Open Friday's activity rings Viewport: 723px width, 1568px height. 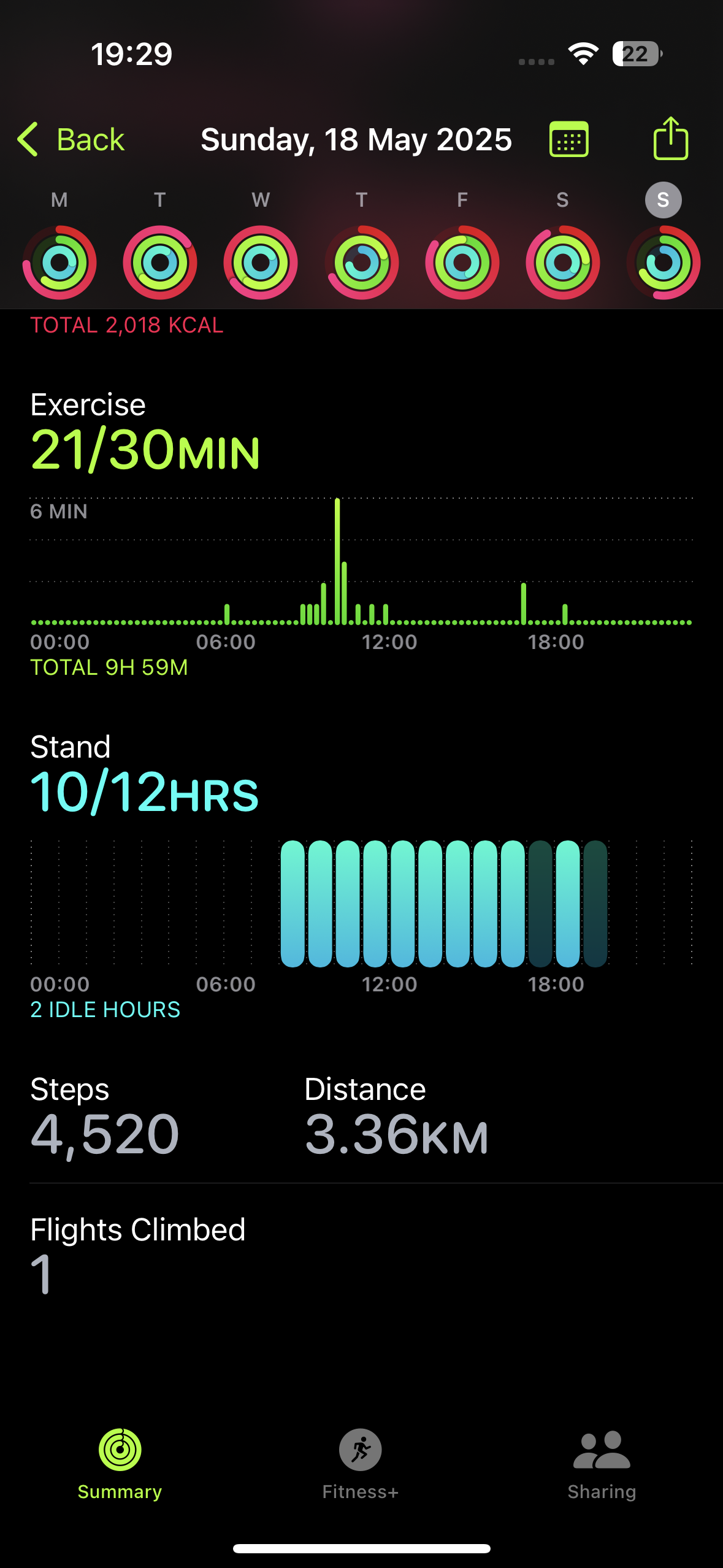click(x=462, y=263)
